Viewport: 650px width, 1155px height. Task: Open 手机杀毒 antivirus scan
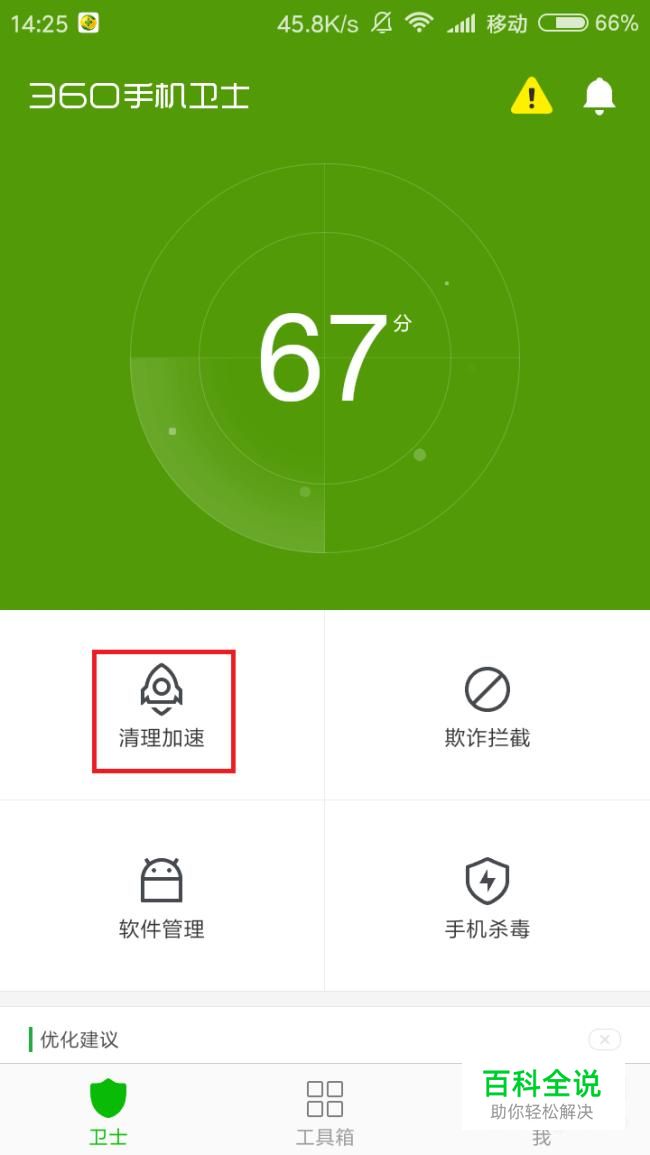[487, 897]
